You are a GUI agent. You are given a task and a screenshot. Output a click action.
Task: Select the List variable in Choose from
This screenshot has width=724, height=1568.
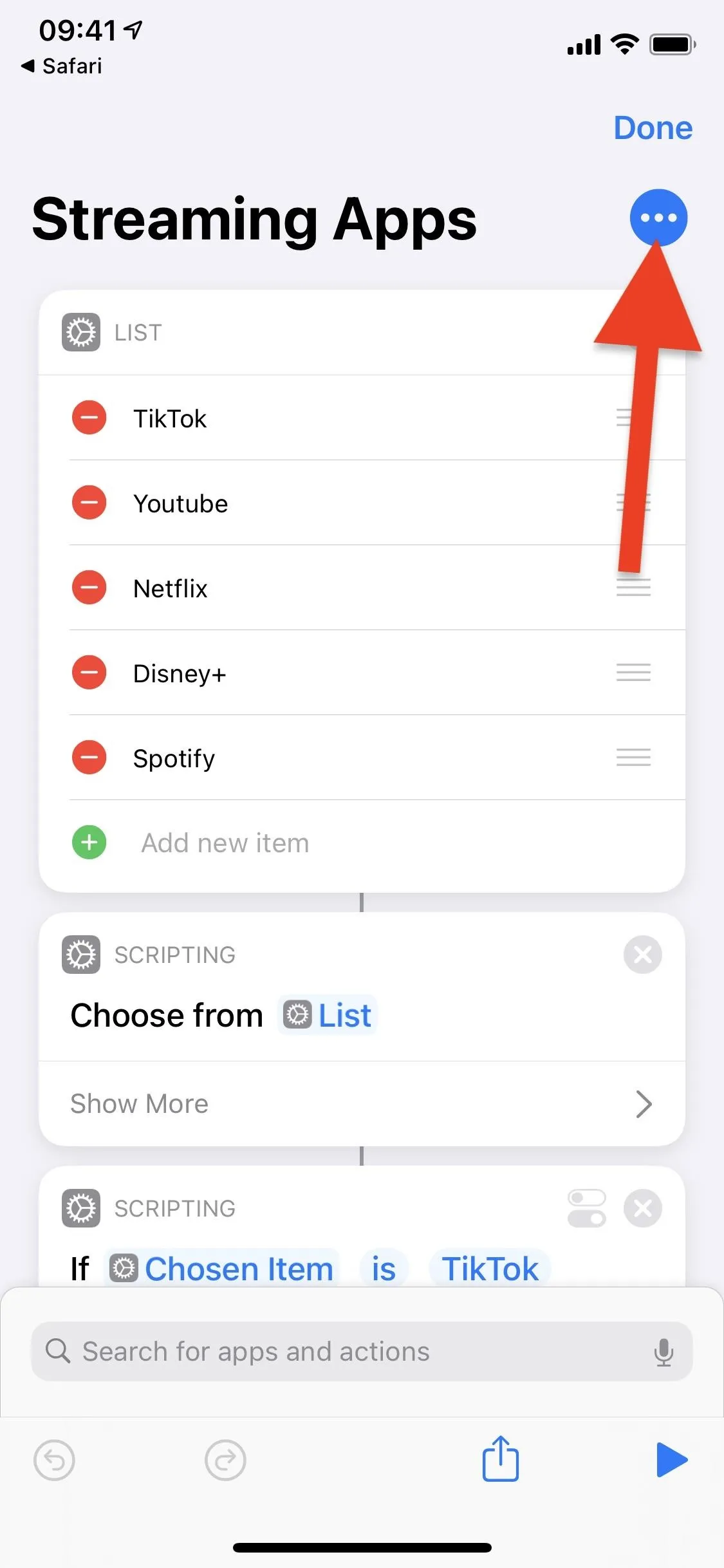(x=328, y=1015)
